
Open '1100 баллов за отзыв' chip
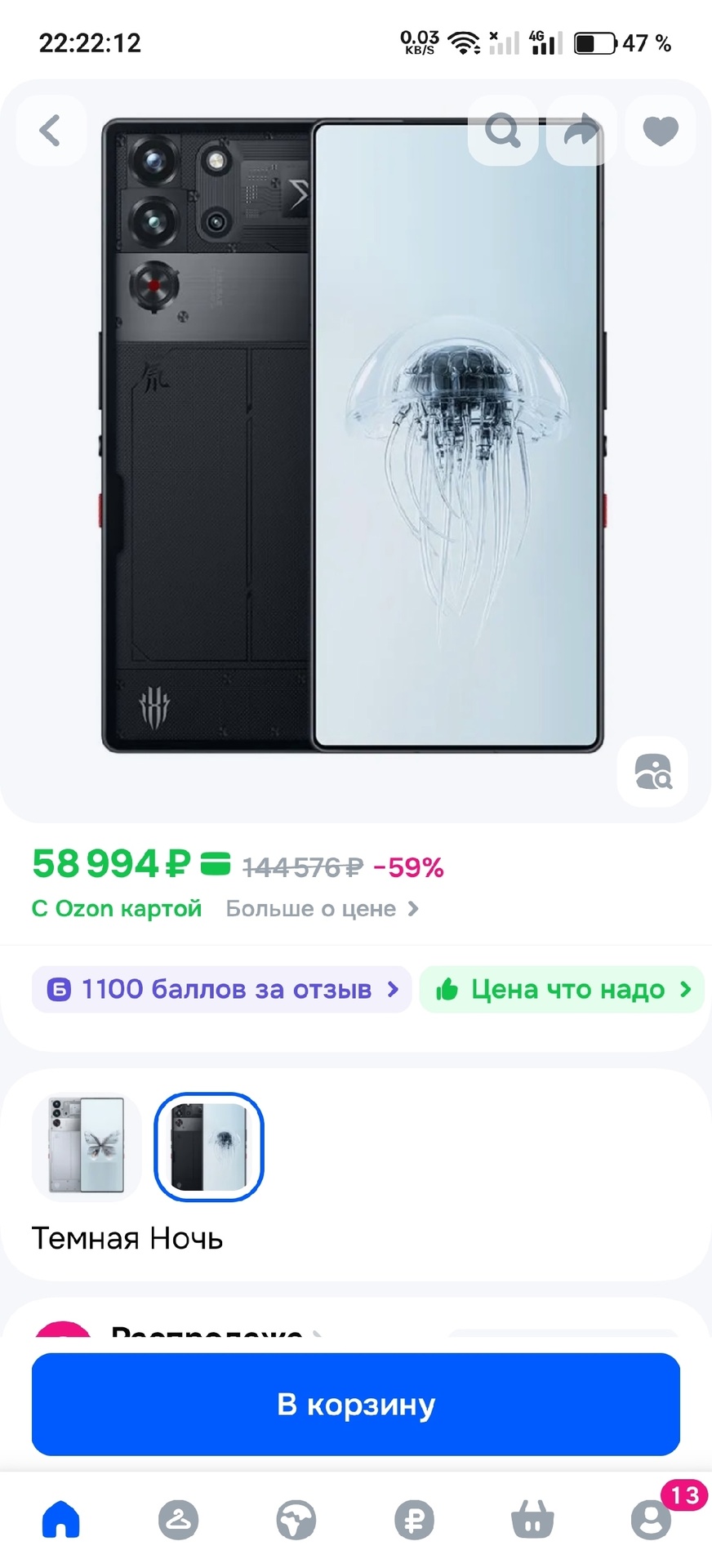pos(221,990)
